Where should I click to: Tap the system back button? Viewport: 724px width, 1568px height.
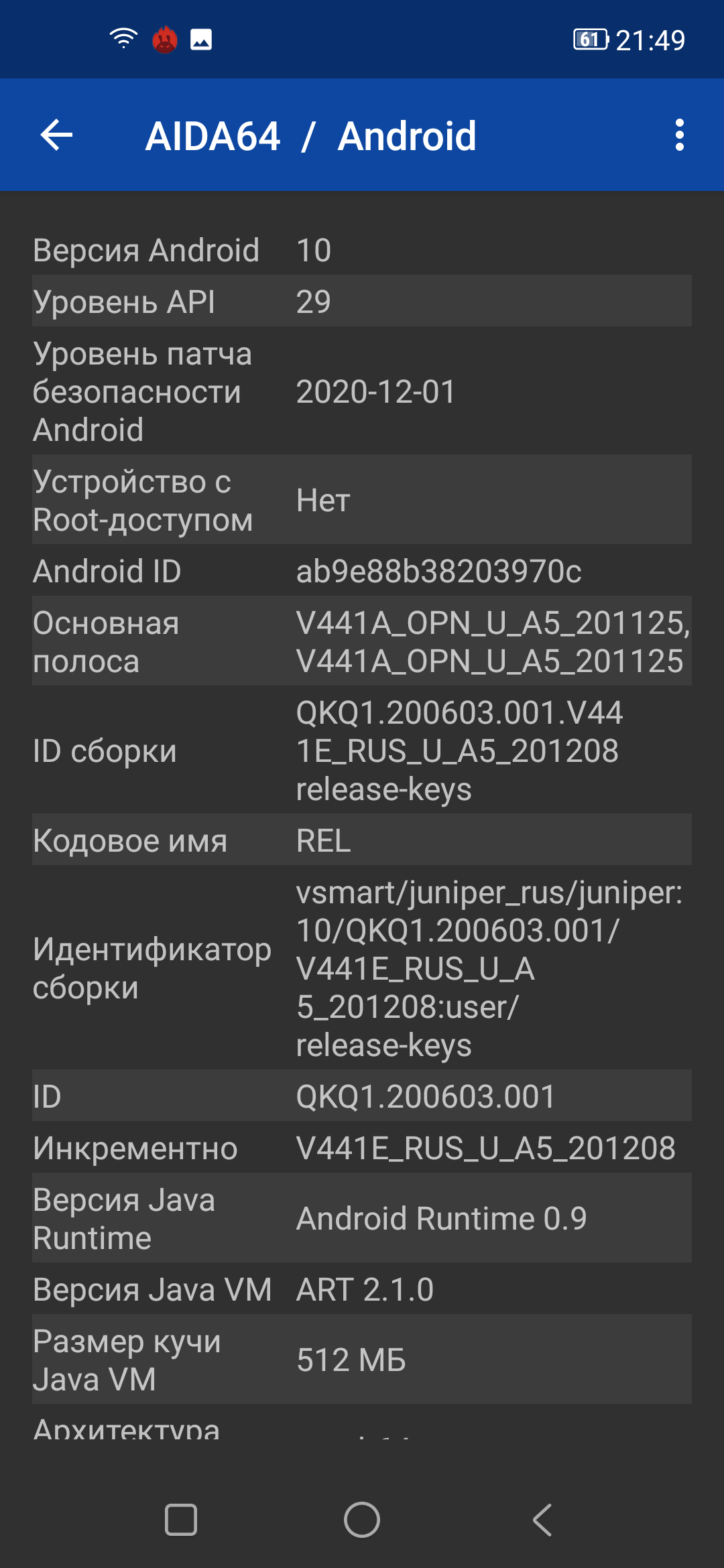tap(542, 1519)
